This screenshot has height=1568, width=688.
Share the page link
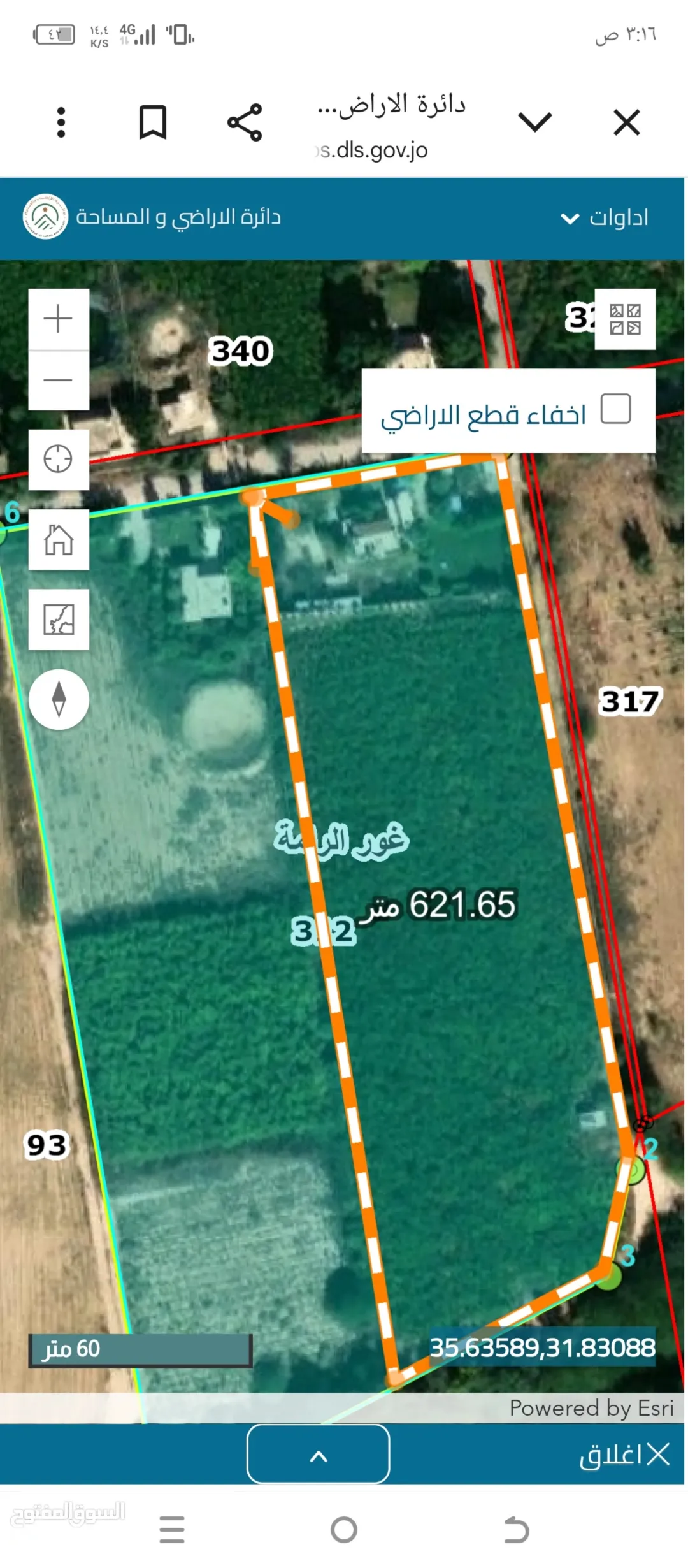pyautogui.click(x=245, y=122)
